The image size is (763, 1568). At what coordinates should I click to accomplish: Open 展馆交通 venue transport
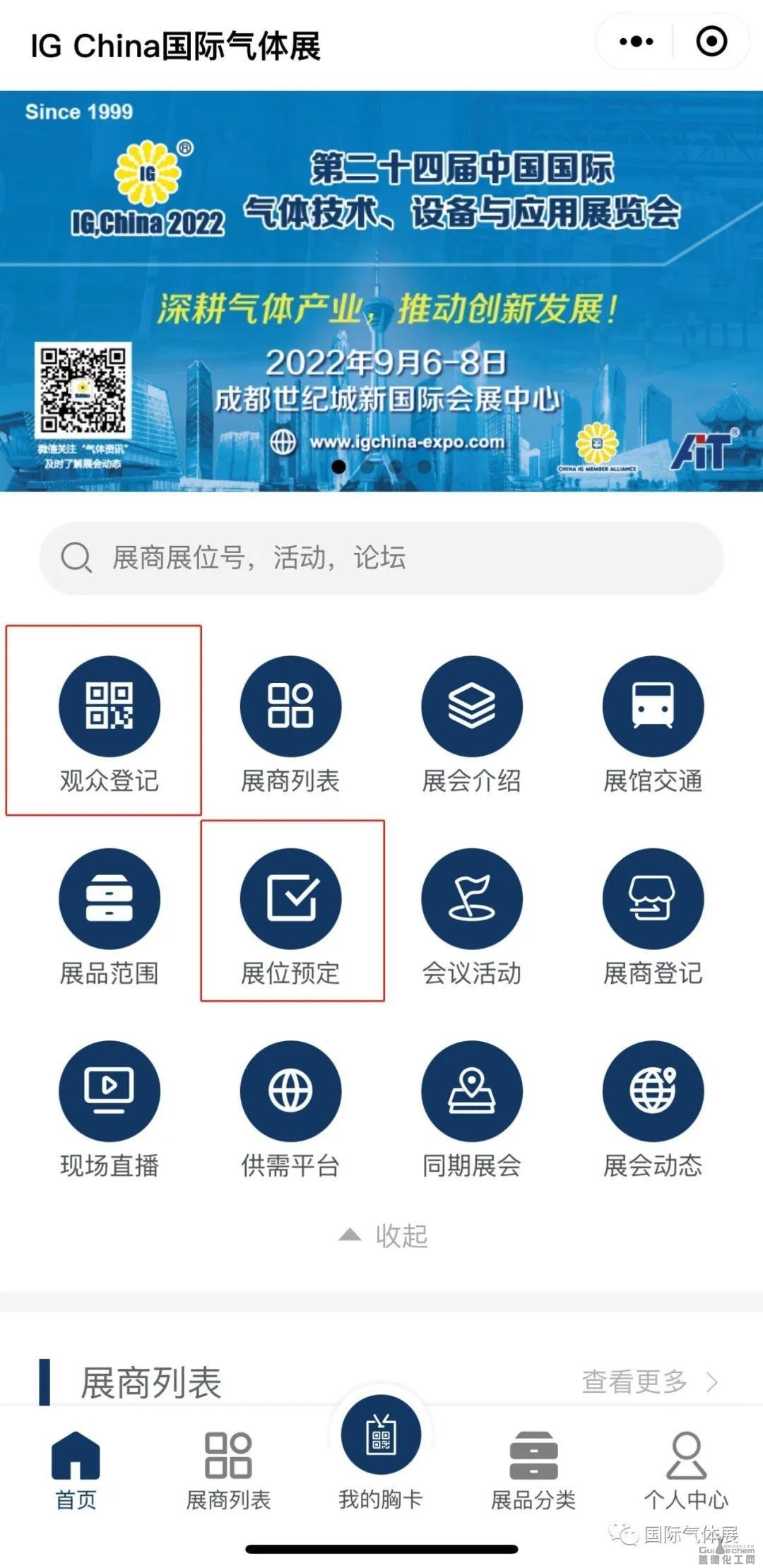tap(653, 724)
